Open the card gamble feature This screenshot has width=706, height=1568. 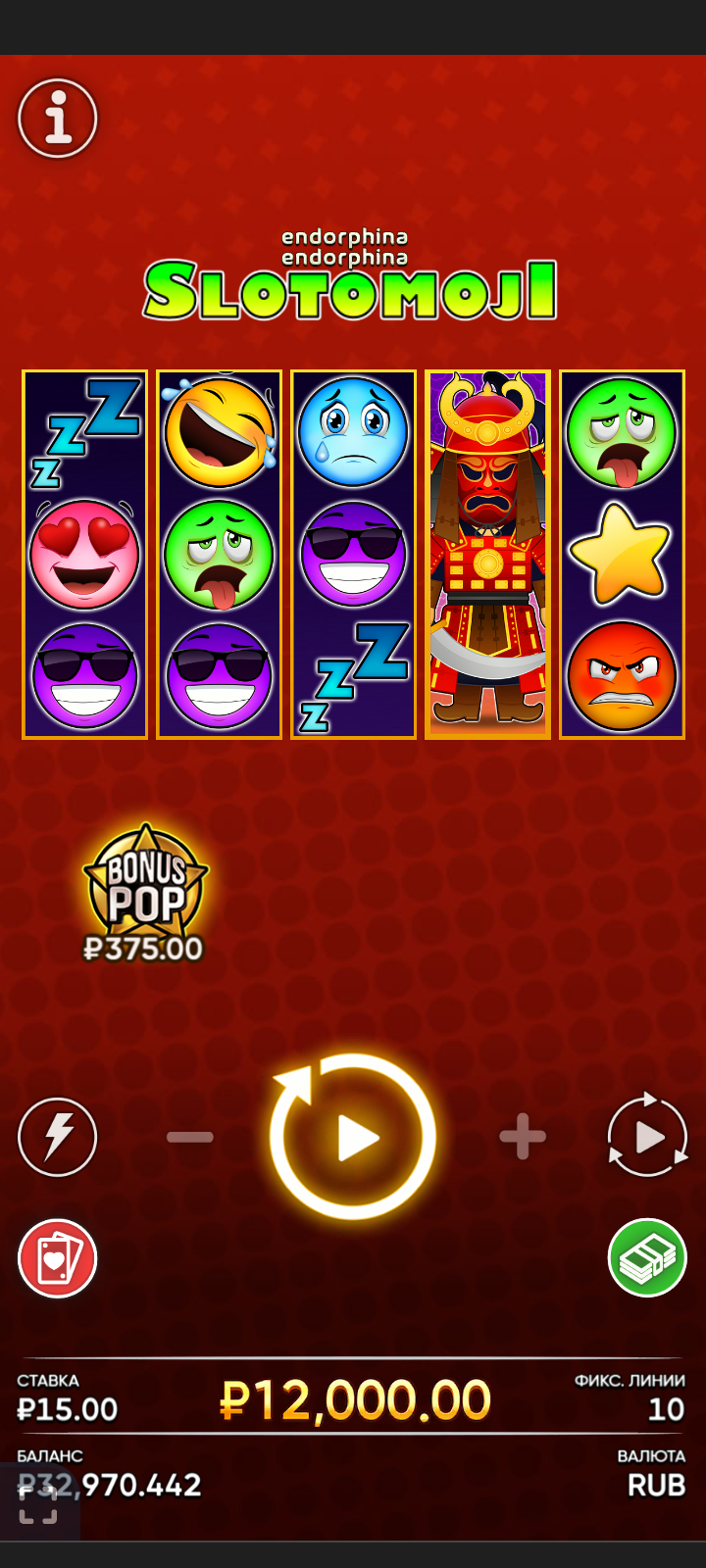pos(58,1258)
